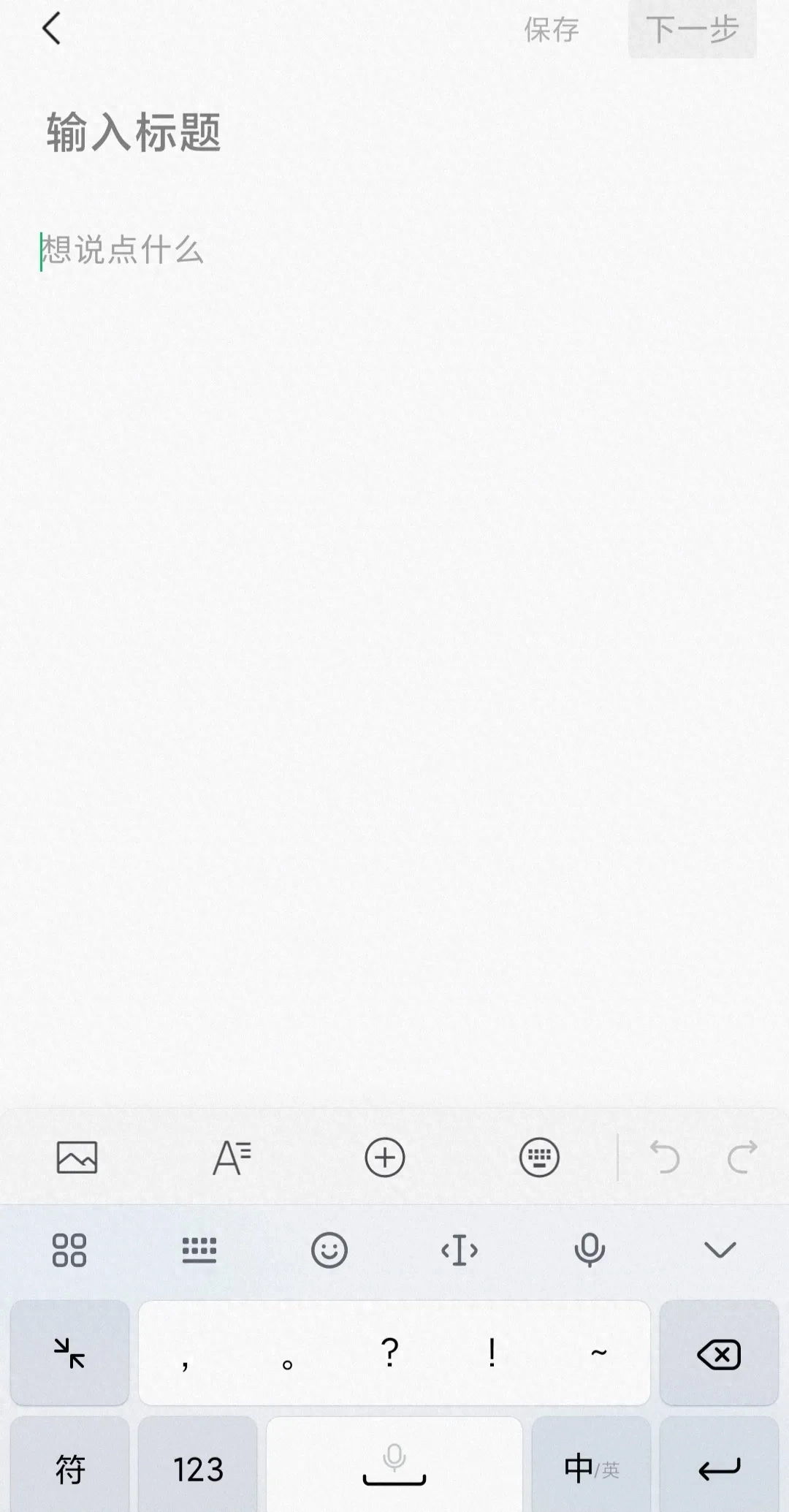Toggle 中/英 input language
789x1512 pixels.
(x=591, y=1469)
